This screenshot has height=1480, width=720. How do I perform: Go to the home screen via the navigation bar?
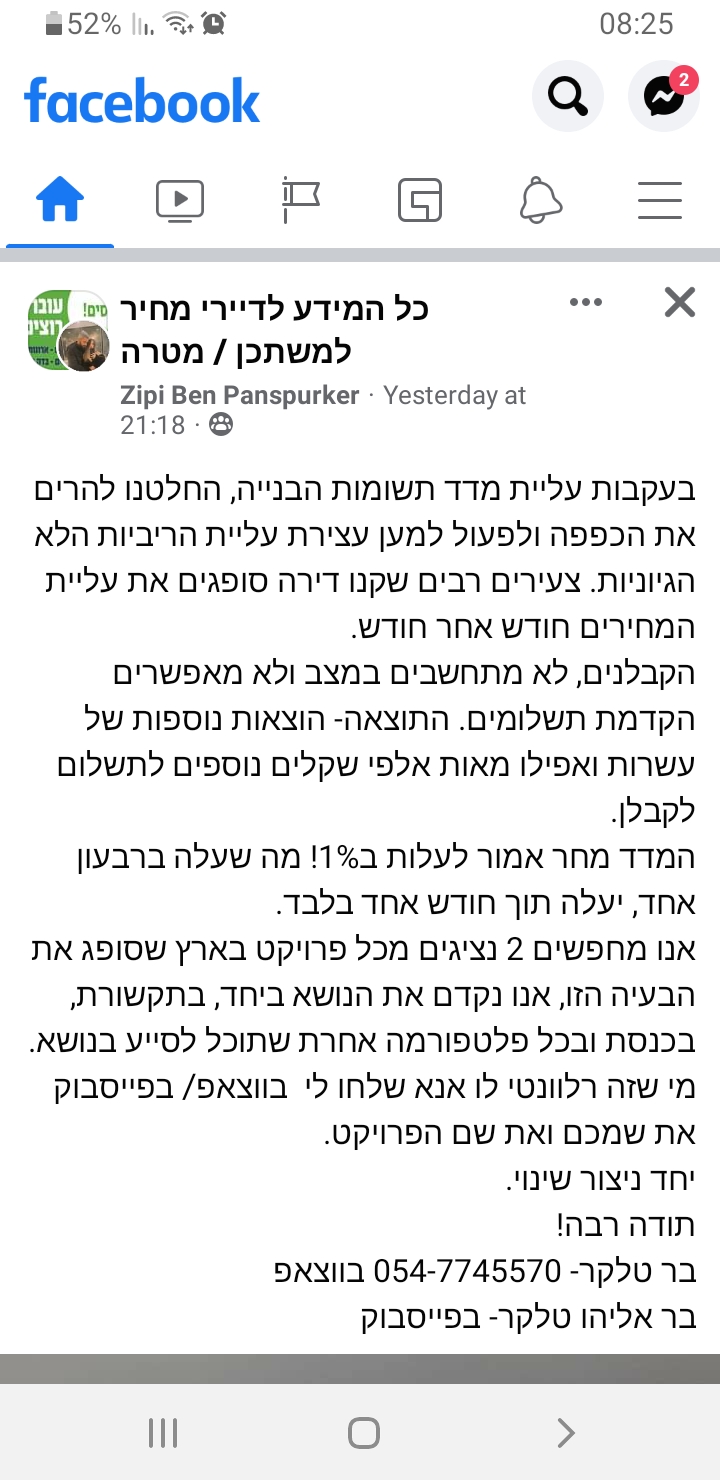[364, 1433]
